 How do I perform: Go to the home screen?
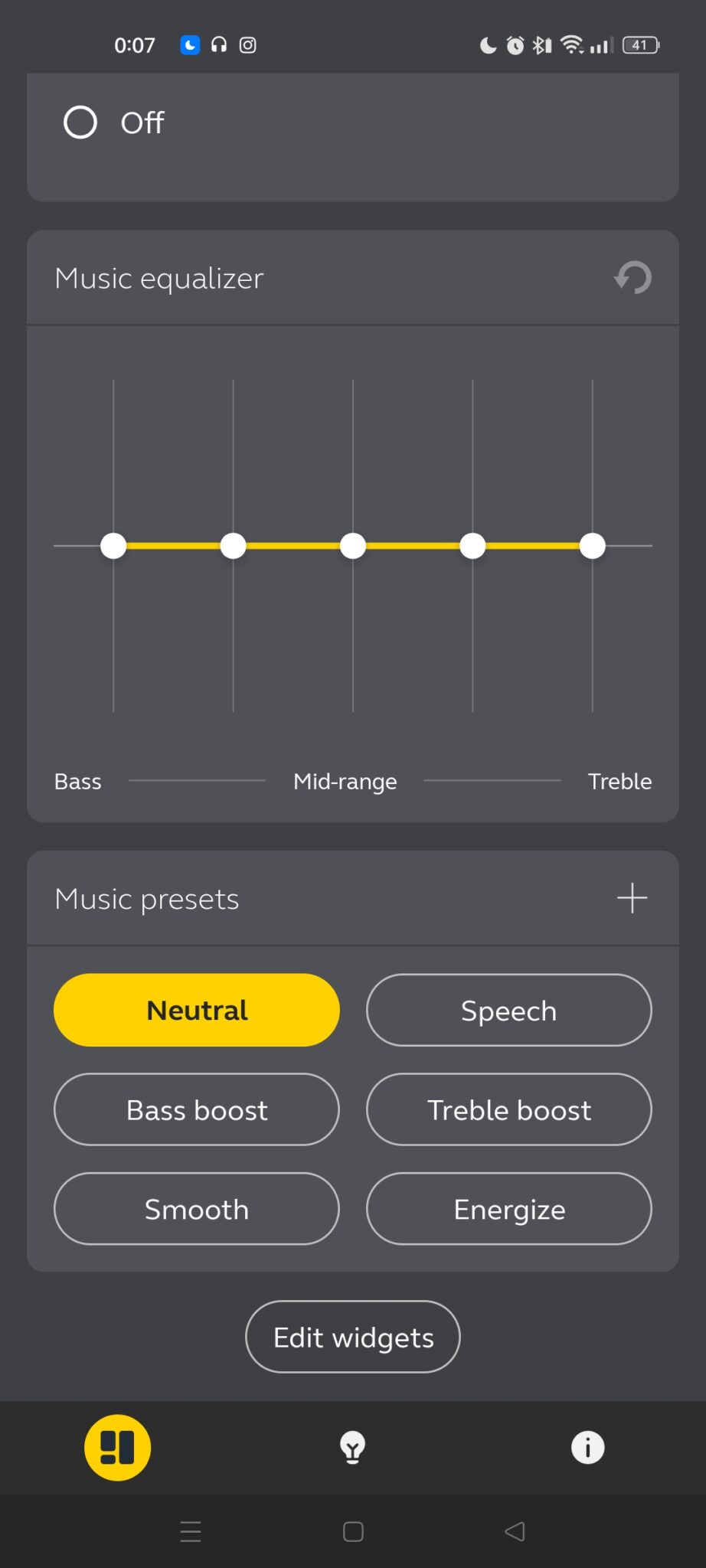(x=353, y=1531)
